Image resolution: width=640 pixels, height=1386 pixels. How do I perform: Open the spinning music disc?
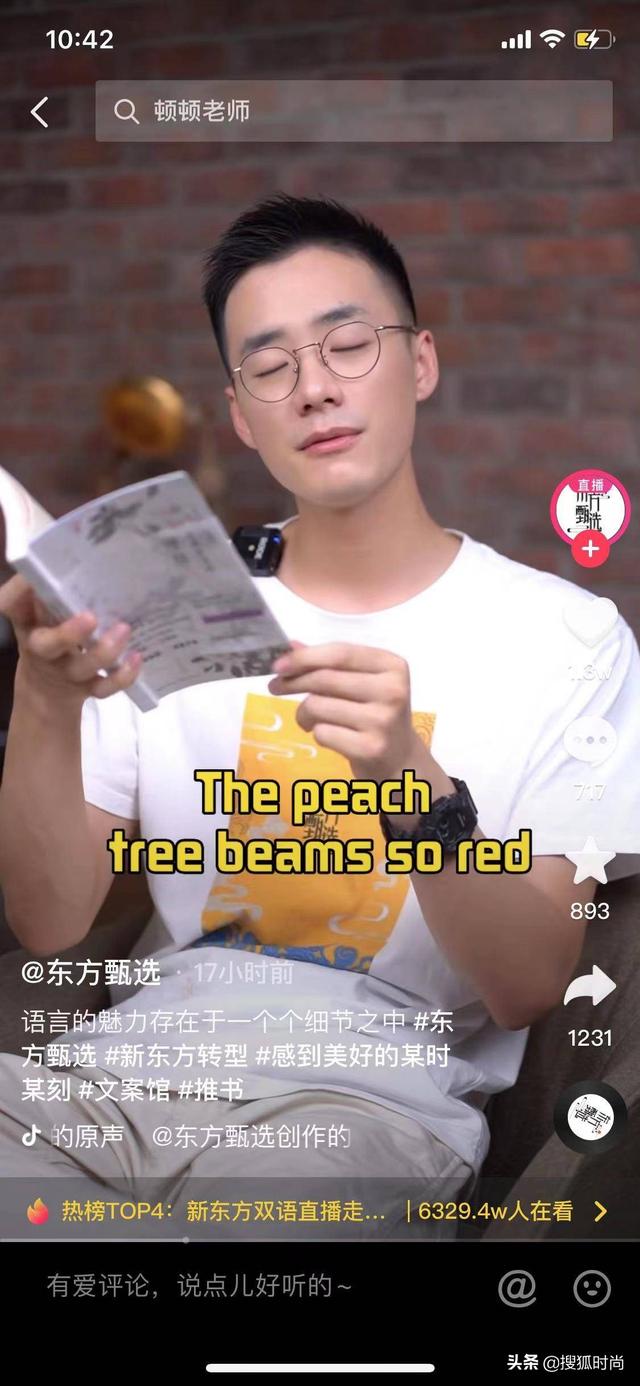[x=590, y=1117]
